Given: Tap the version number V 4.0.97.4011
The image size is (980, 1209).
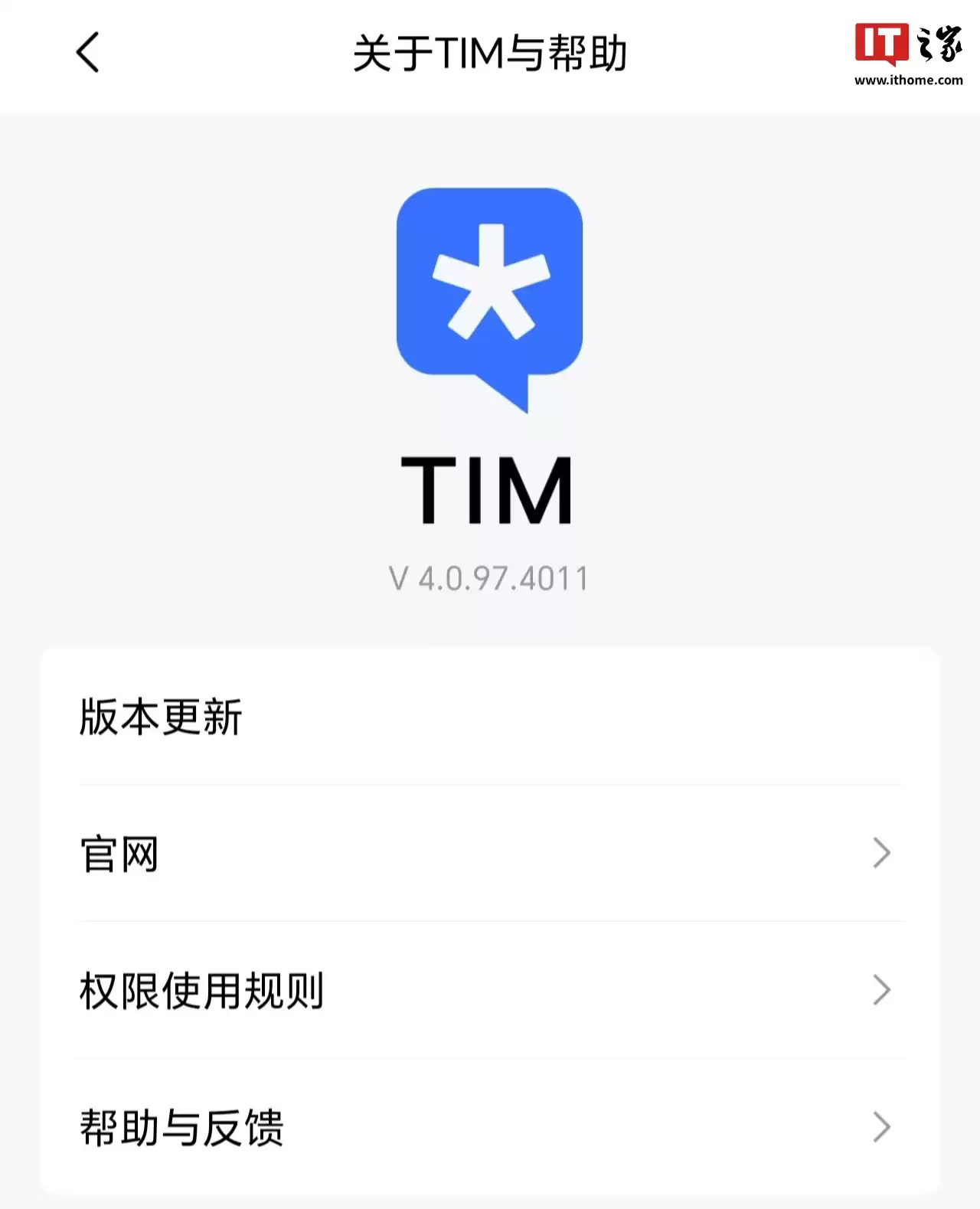Looking at the screenshot, I should click(488, 578).
